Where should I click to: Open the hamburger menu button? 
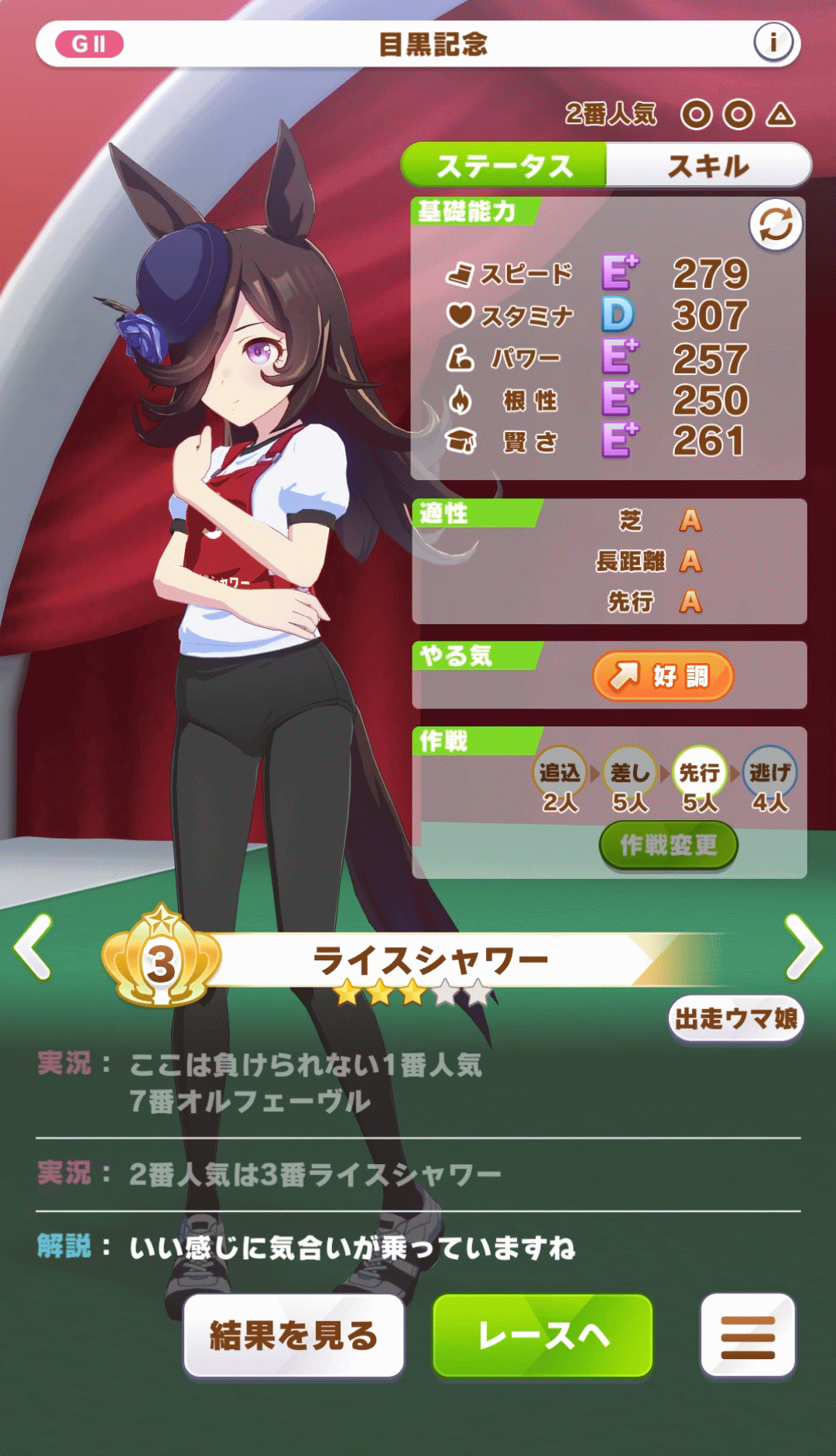[747, 1336]
